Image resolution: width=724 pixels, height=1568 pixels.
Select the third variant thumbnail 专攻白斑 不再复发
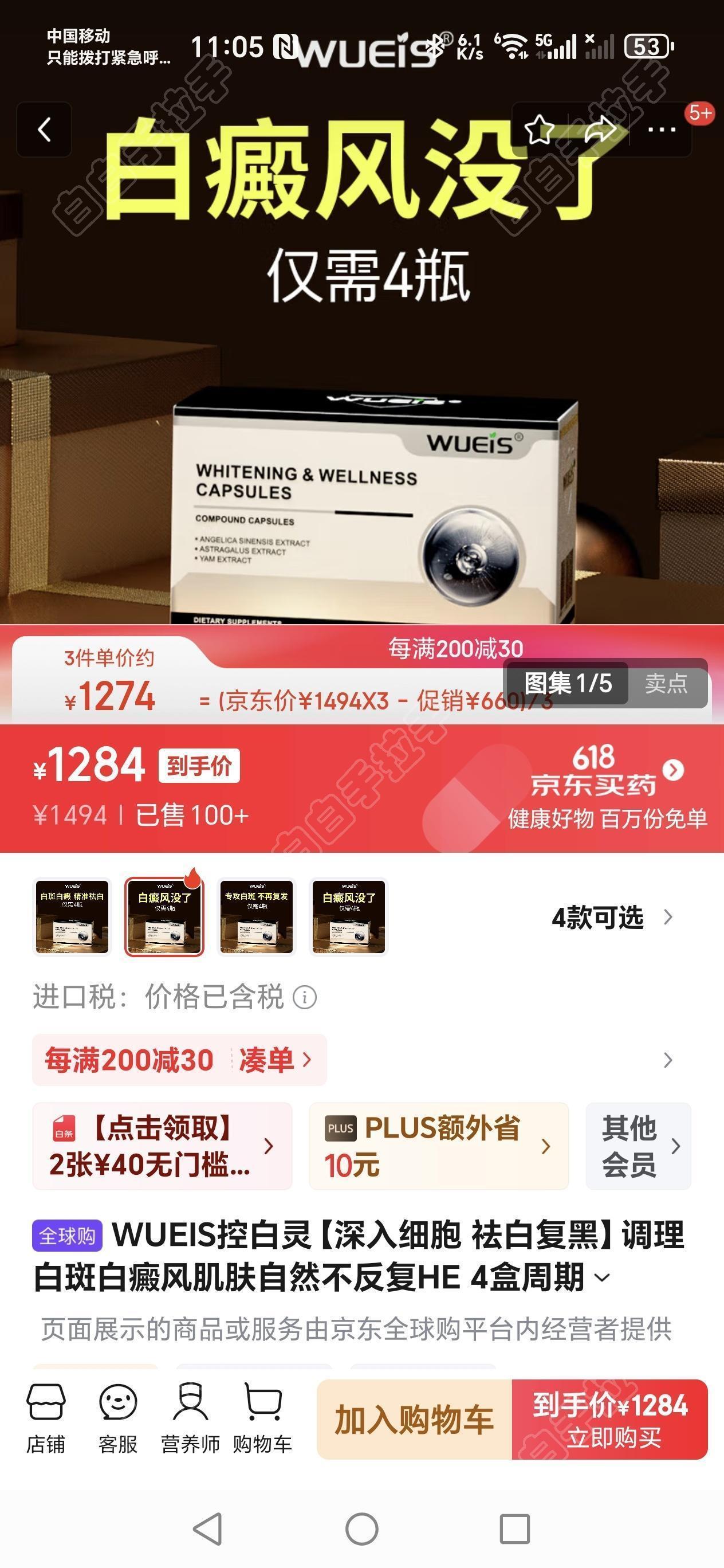pyautogui.click(x=257, y=917)
